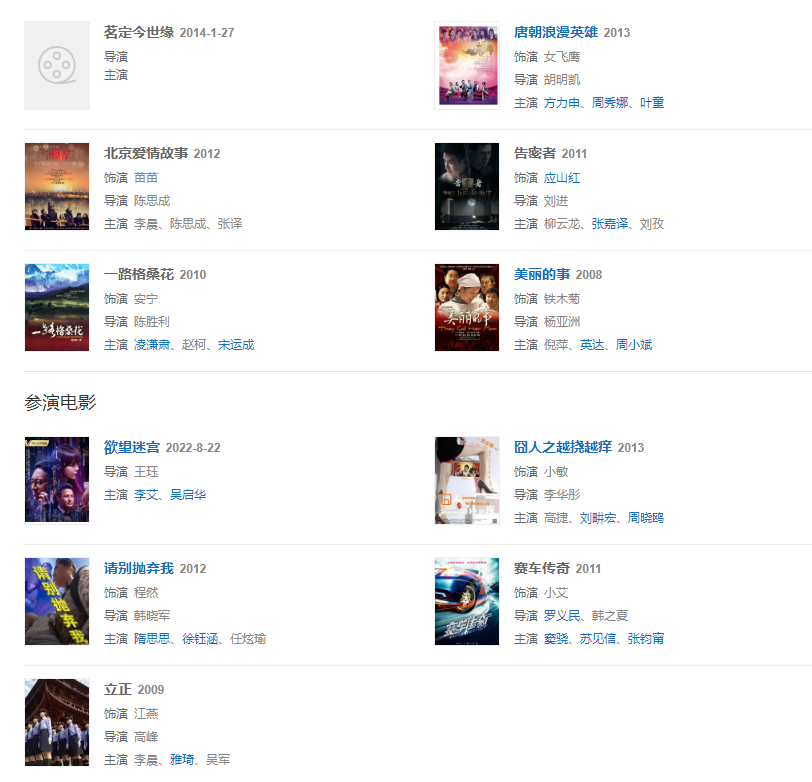Tap the 立正 poster

(57, 723)
